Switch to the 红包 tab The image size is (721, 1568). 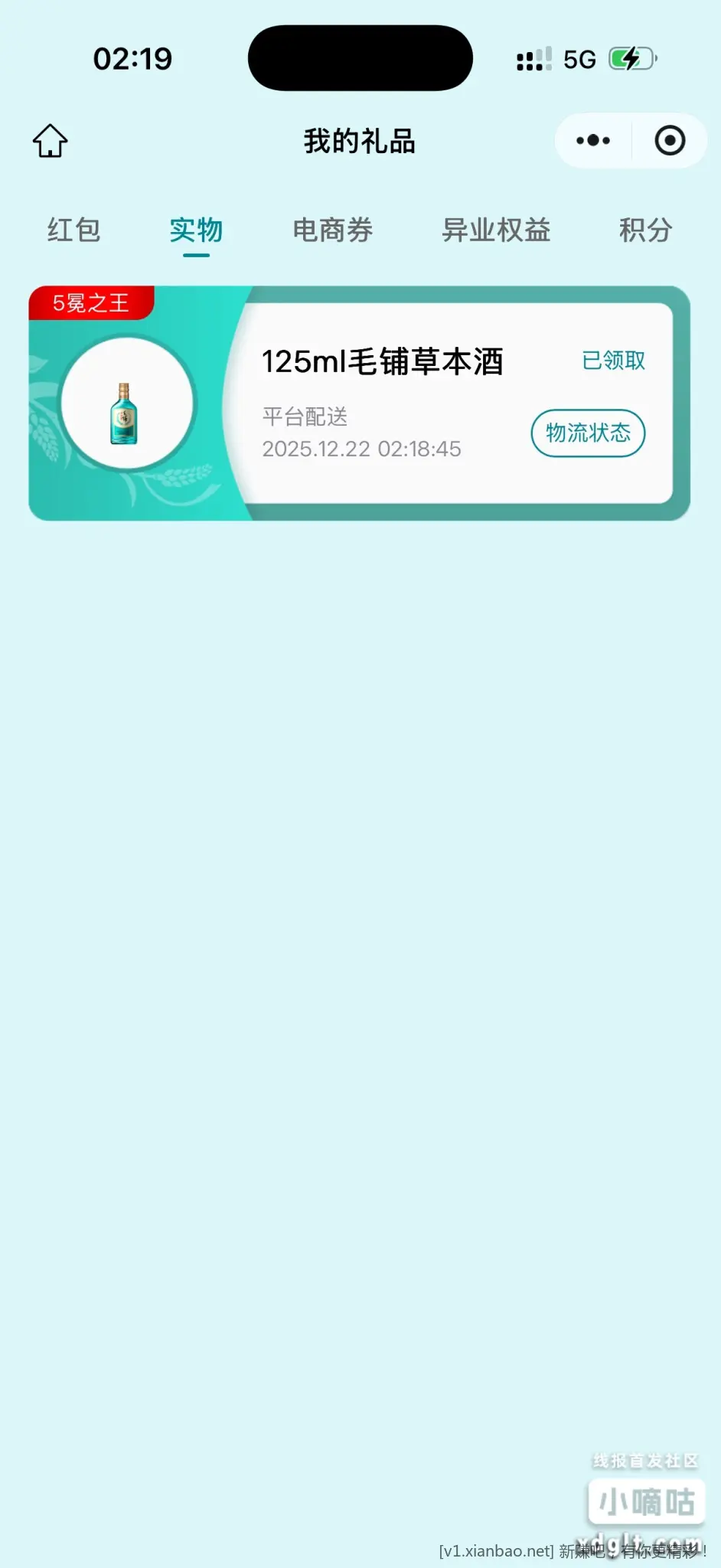(x=74, y=230)
